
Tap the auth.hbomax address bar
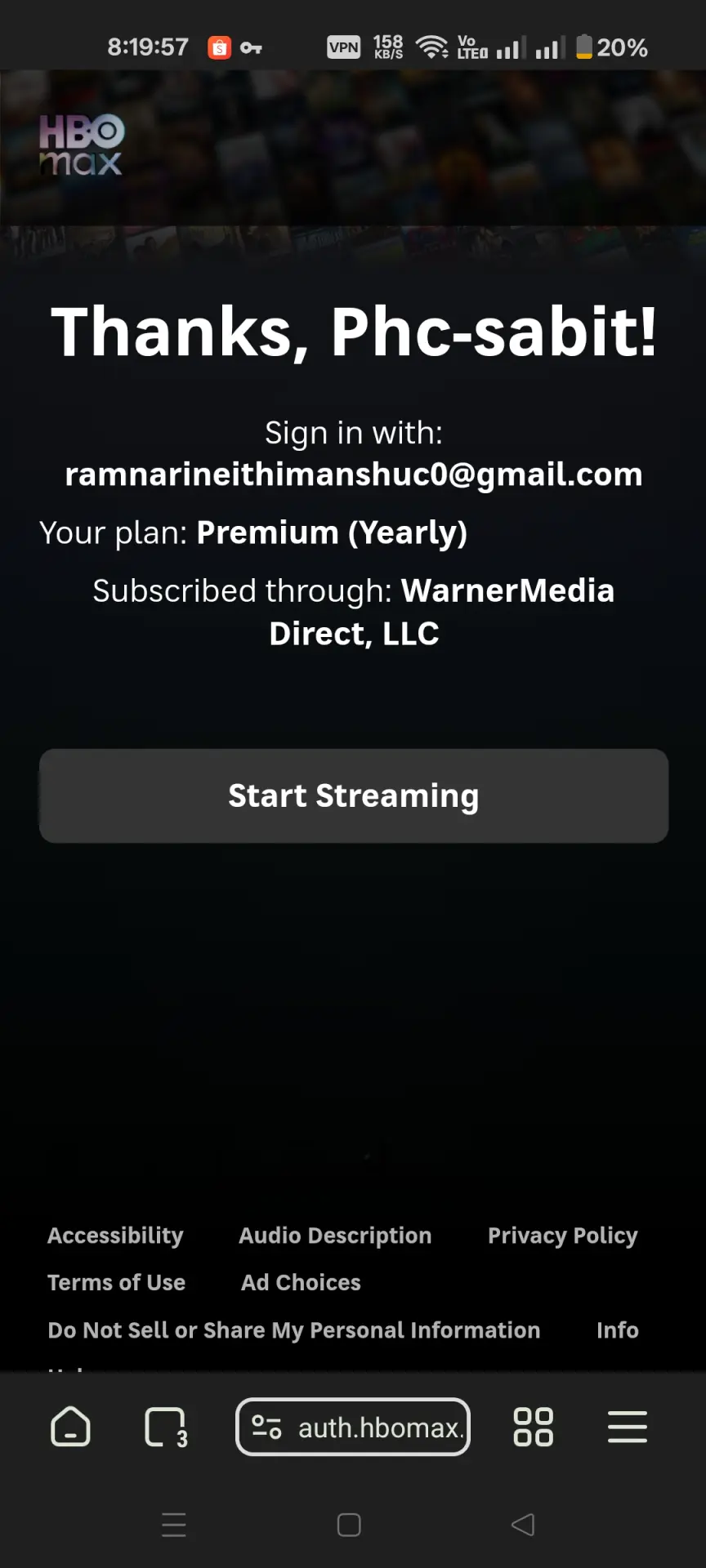353,1427
